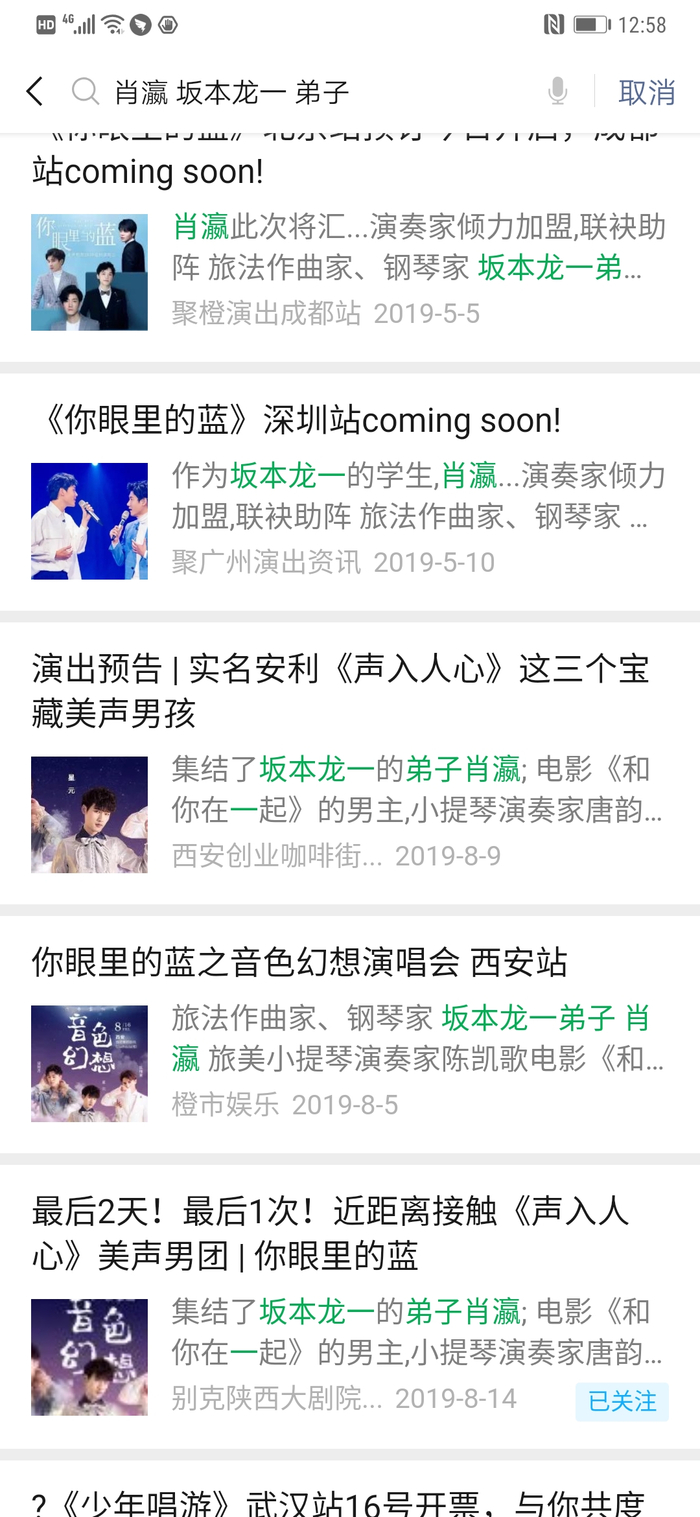The width and height of the screenshot is (700, 1517).
Task: Start voice input with the microphone icon
Action: [x=558, y=92]
